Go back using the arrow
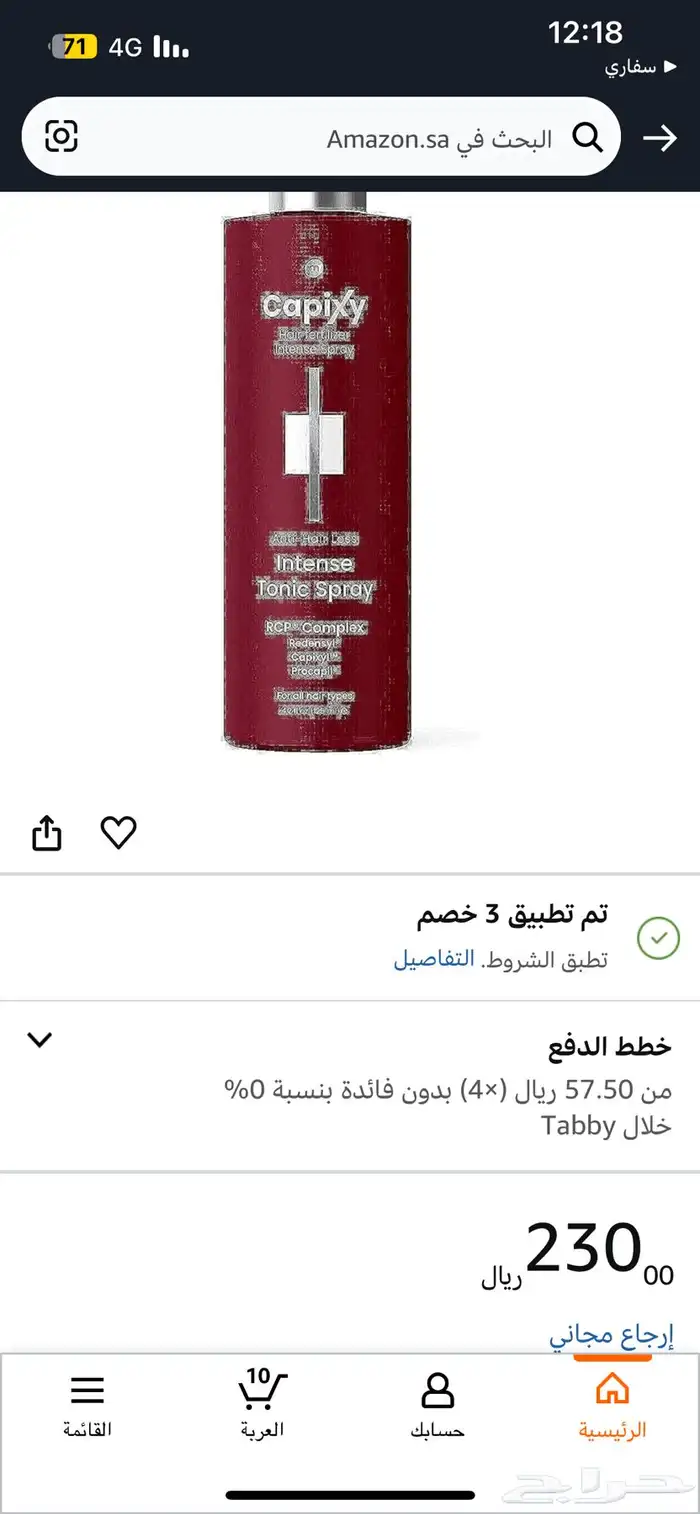The width and height of the screenshot is (700, 1514). tap(660, 138)
